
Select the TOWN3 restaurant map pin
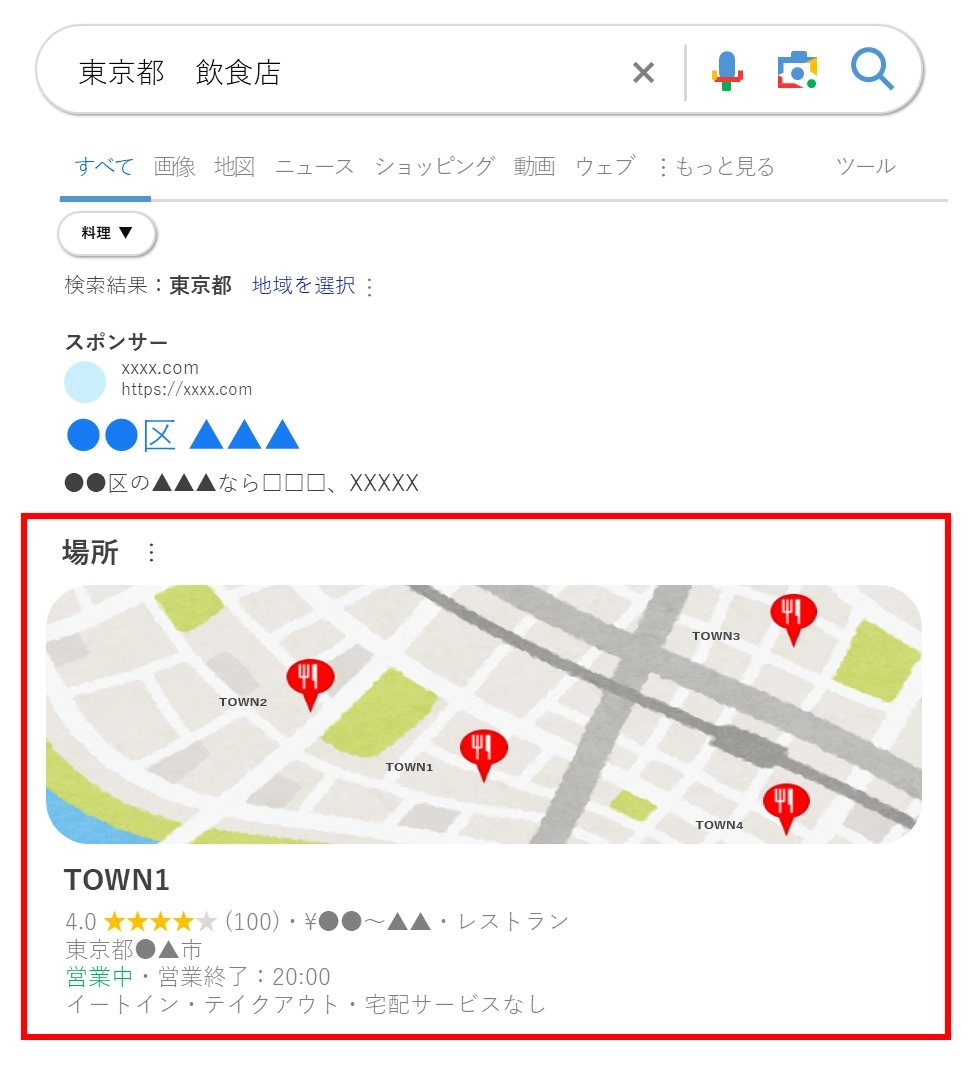(791, 613)
